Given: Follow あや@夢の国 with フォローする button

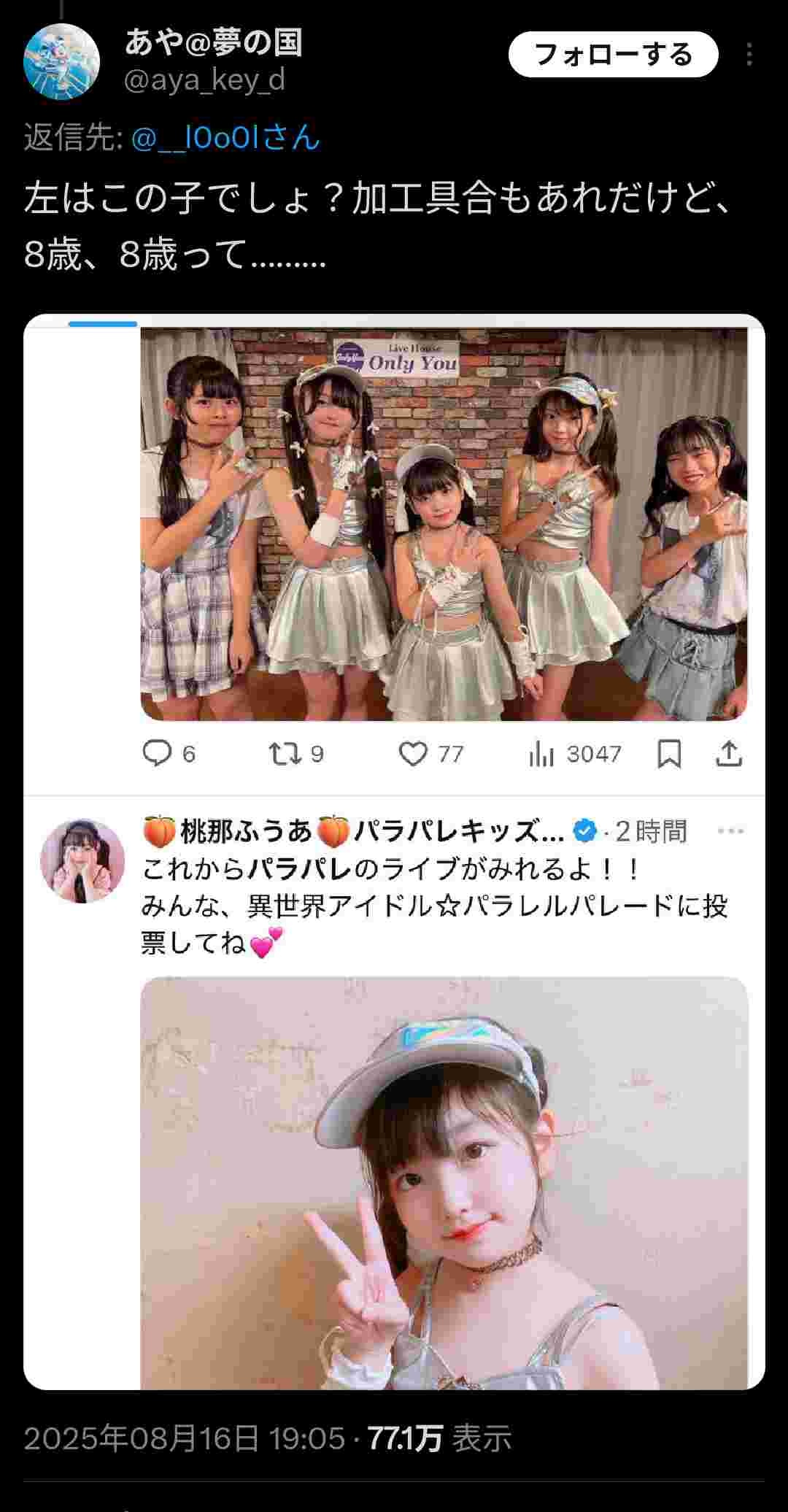Looking at the screenshot, I should pos(613,55).
